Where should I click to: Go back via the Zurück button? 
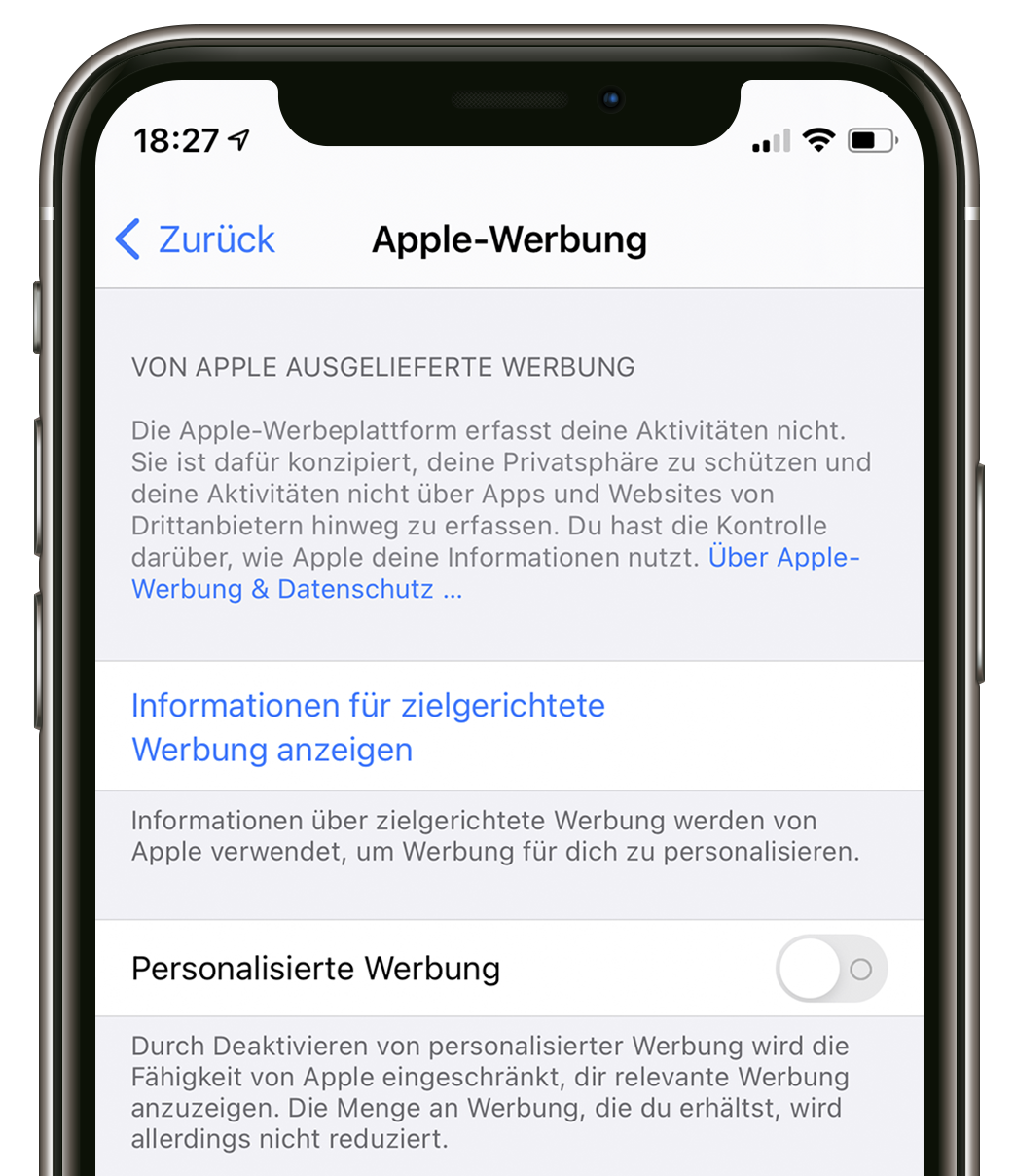[x=197, y=239]
